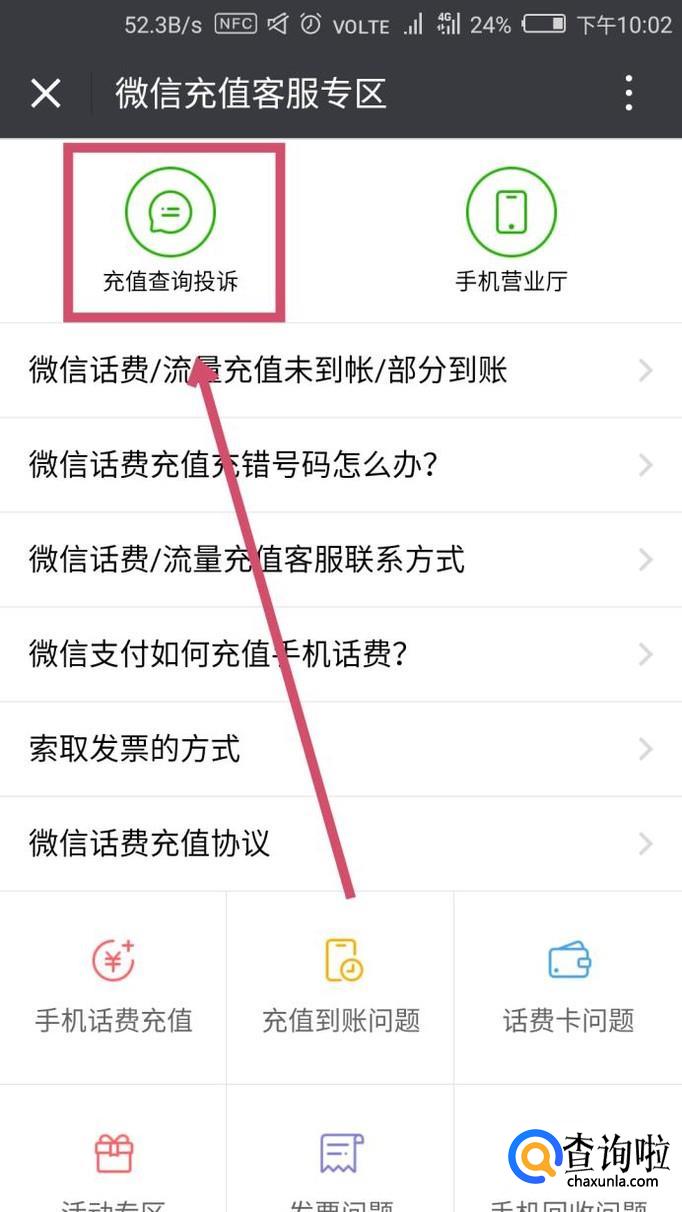Open 索取发票的方式
Image resolution: width=682 pixels, height=1212 pixels.
(x=340, y=749)
